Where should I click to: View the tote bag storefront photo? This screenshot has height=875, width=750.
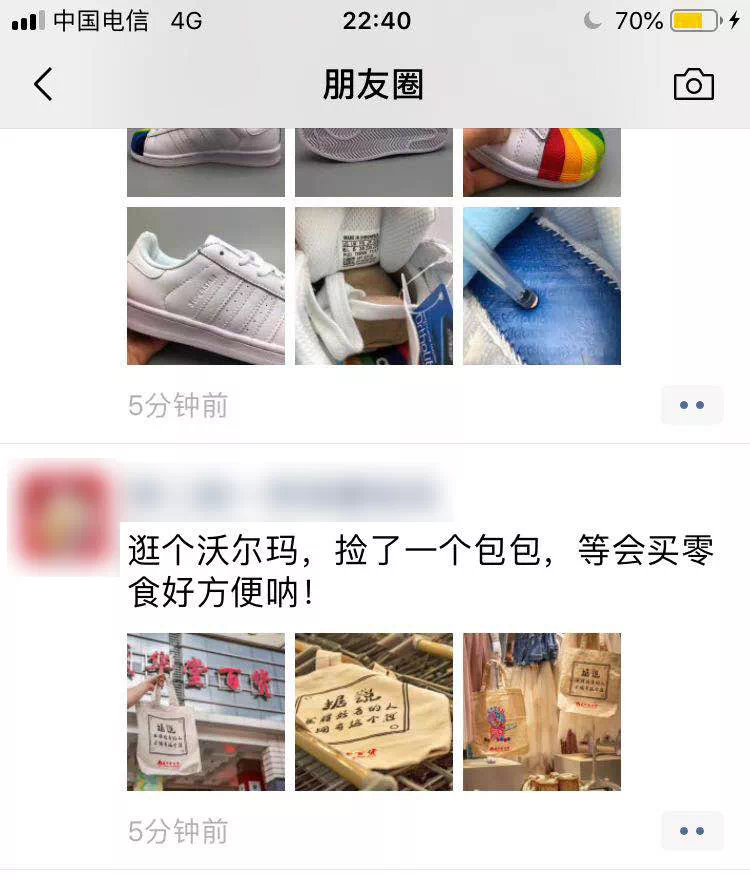(205, 711)
